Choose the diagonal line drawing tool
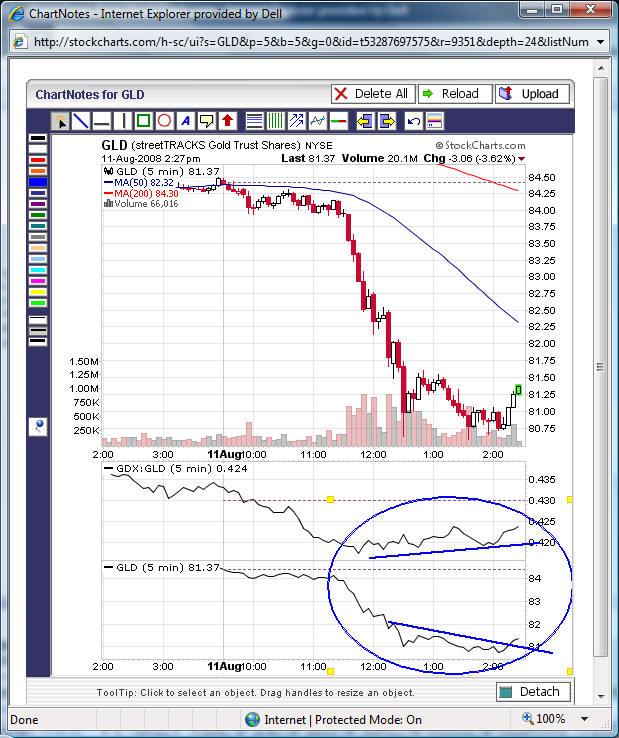Image resolution: width=619 pixels, height=738 pixels. tap(82, 121)
